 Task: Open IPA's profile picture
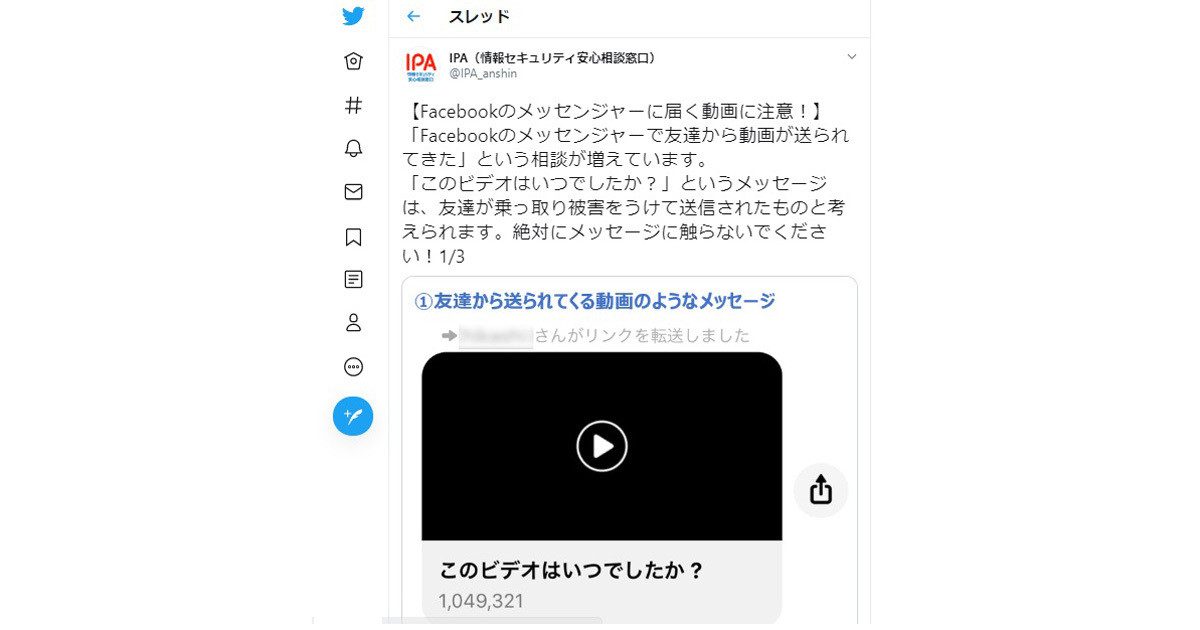click(x=421, y=65)
